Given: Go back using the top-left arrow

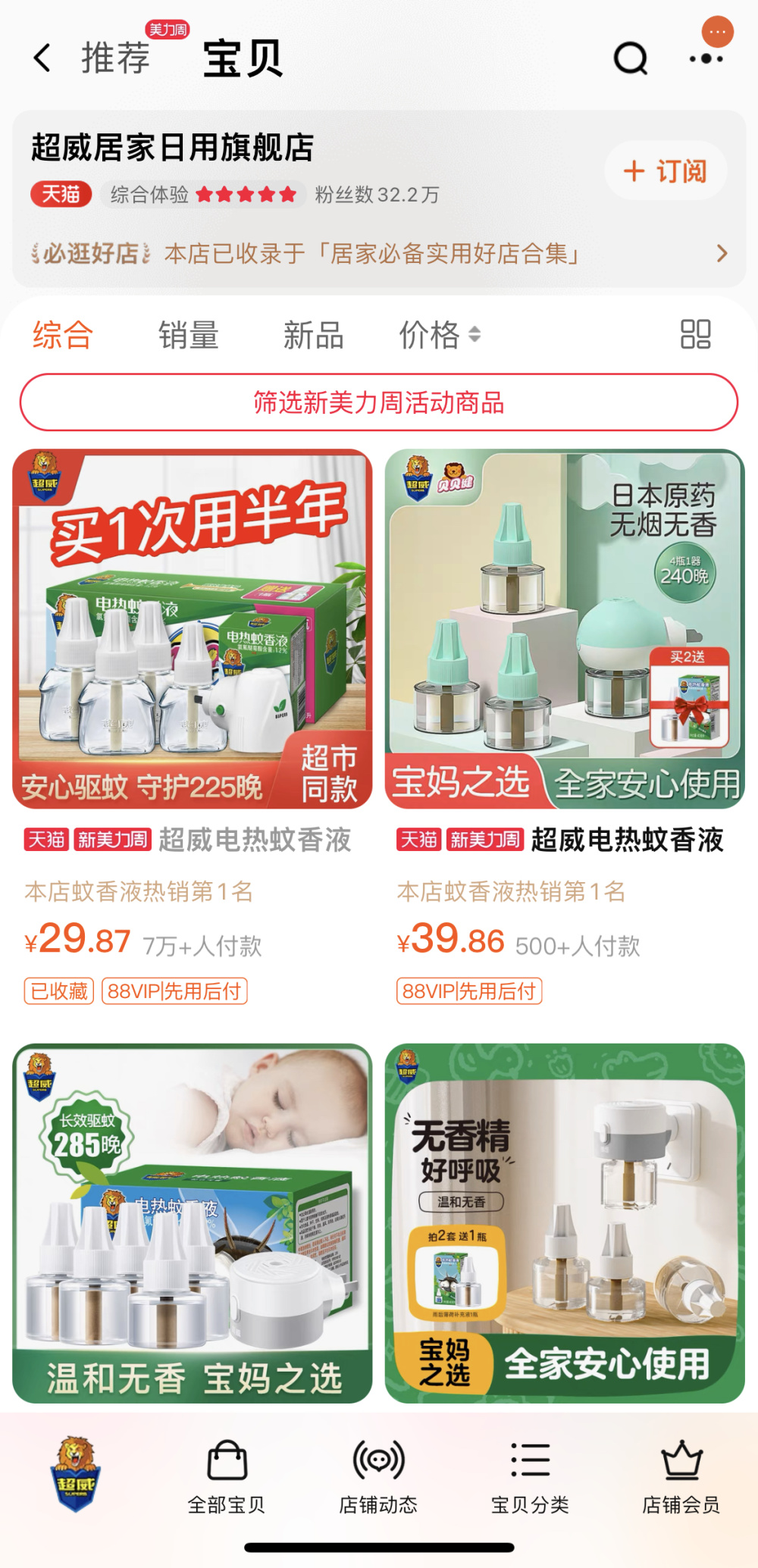Looking at the screenshot, I should click(42, 58).
